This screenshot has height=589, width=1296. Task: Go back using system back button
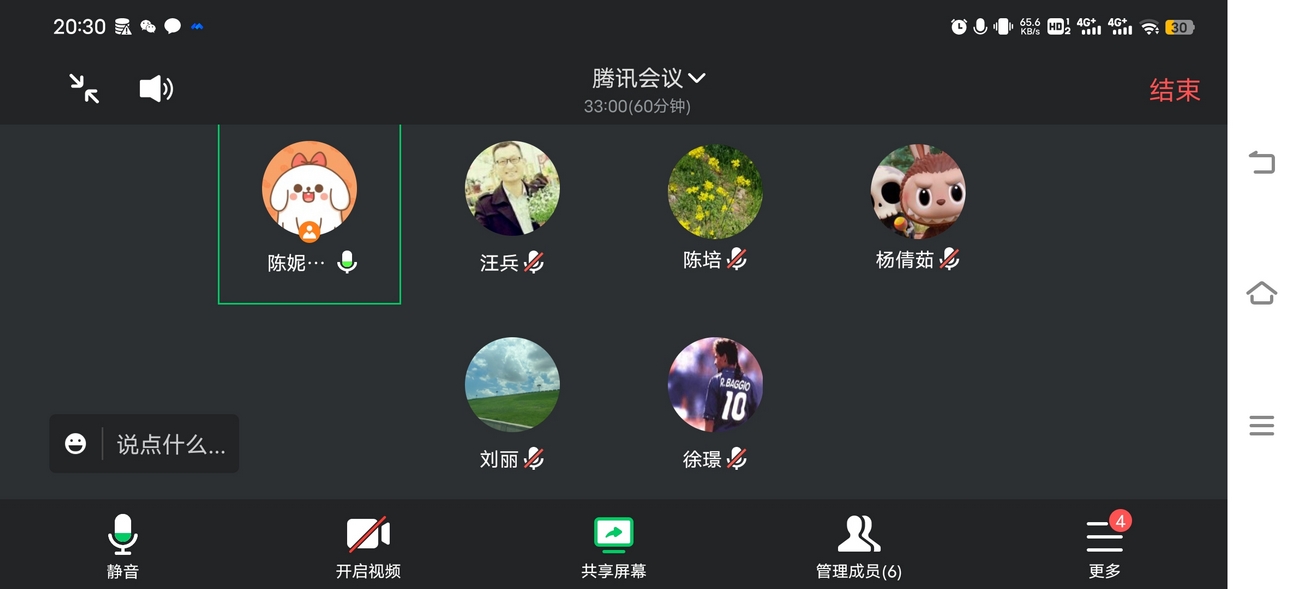[x=1261, y=162]
